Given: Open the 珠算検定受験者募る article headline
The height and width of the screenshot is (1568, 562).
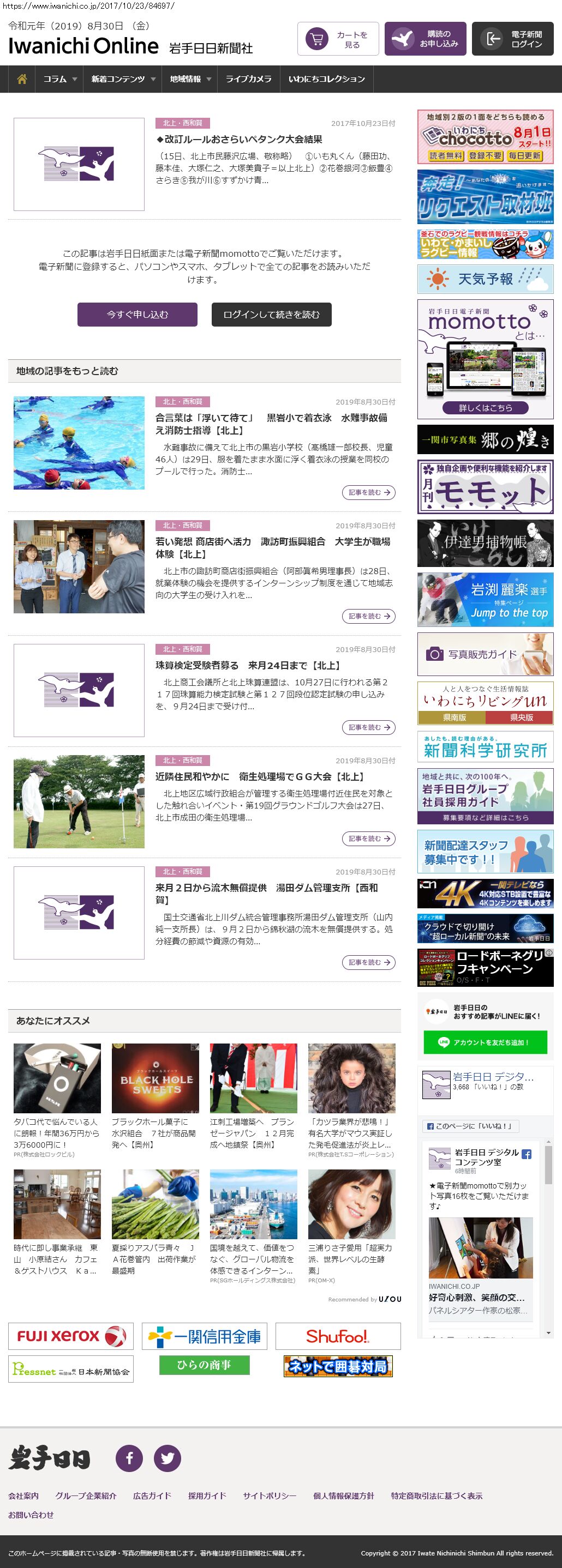Looking at the screenshot, I should (x=247, y=665).
